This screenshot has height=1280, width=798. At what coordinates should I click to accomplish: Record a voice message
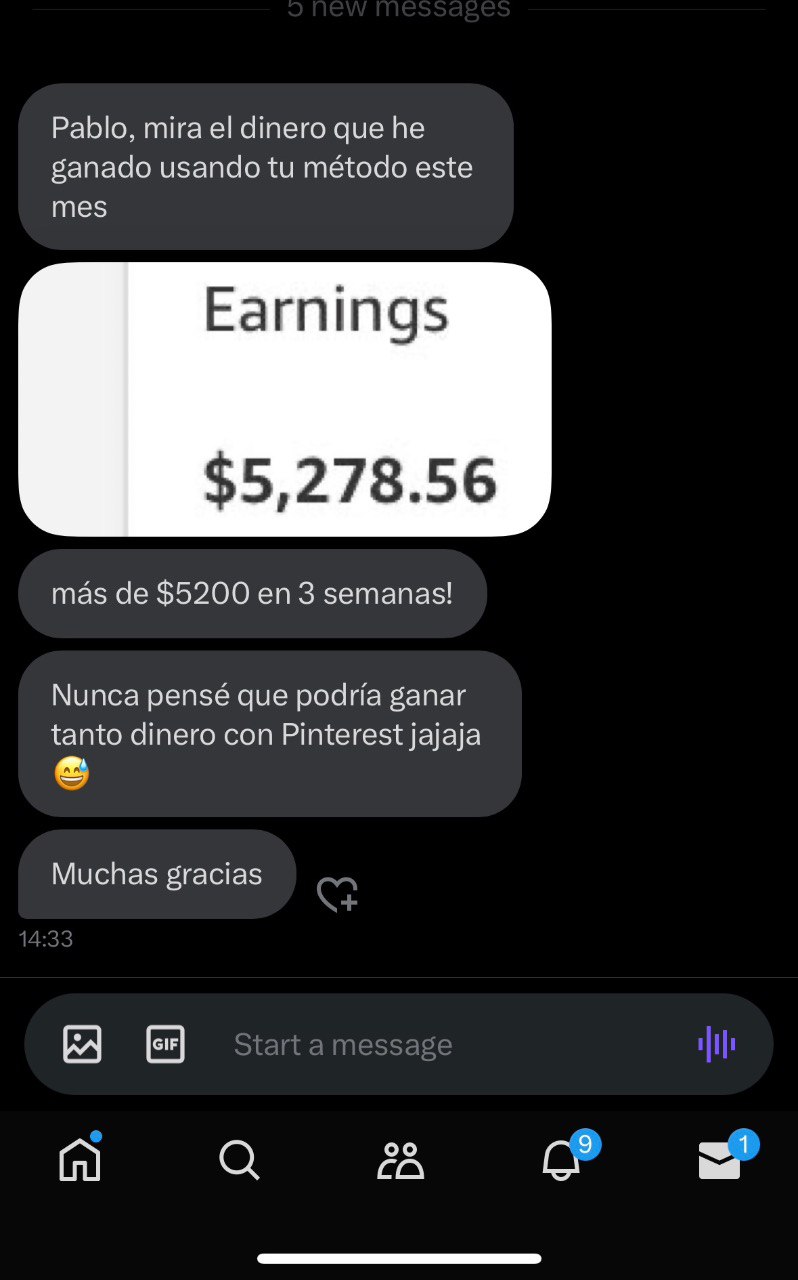(716, 1044)
